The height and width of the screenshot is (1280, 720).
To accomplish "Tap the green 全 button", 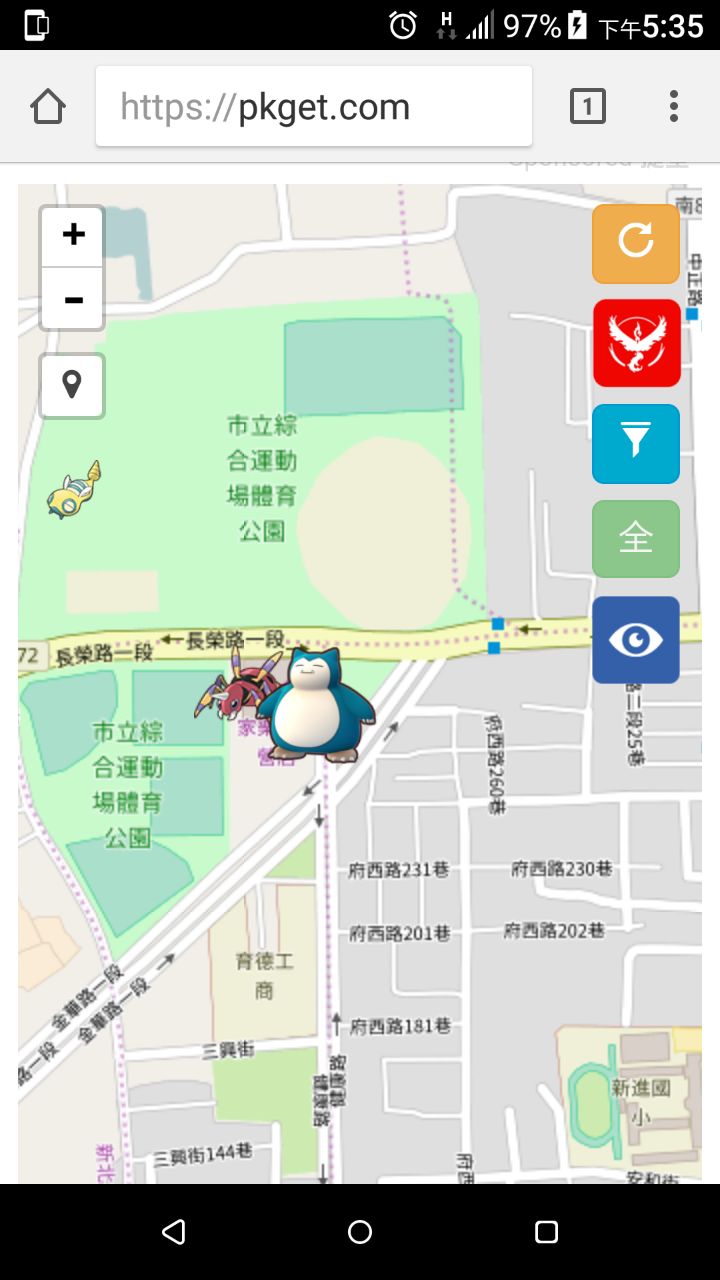I will 636,539.
